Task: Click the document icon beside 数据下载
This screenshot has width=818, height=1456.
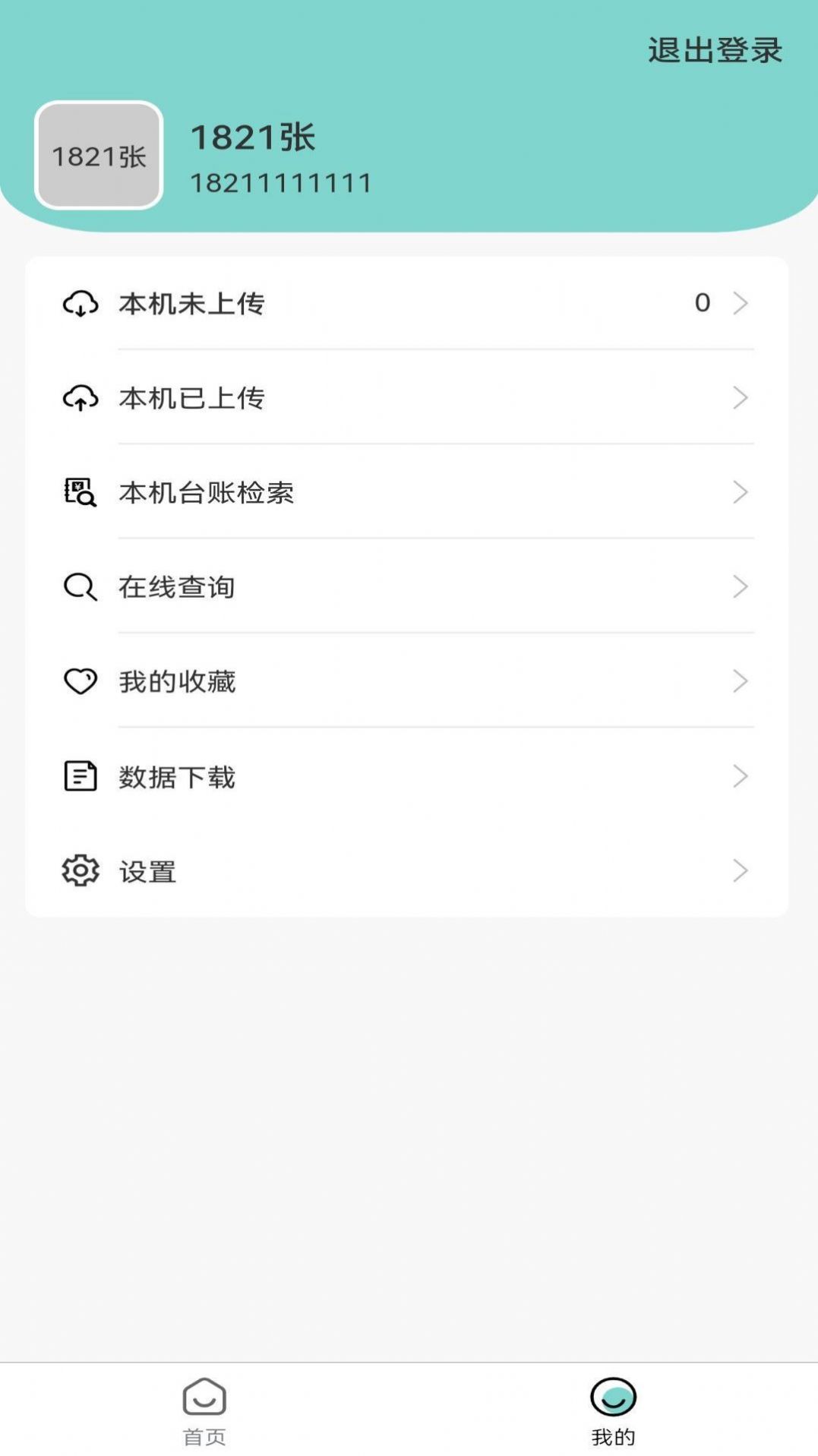Action: point(81,776)
